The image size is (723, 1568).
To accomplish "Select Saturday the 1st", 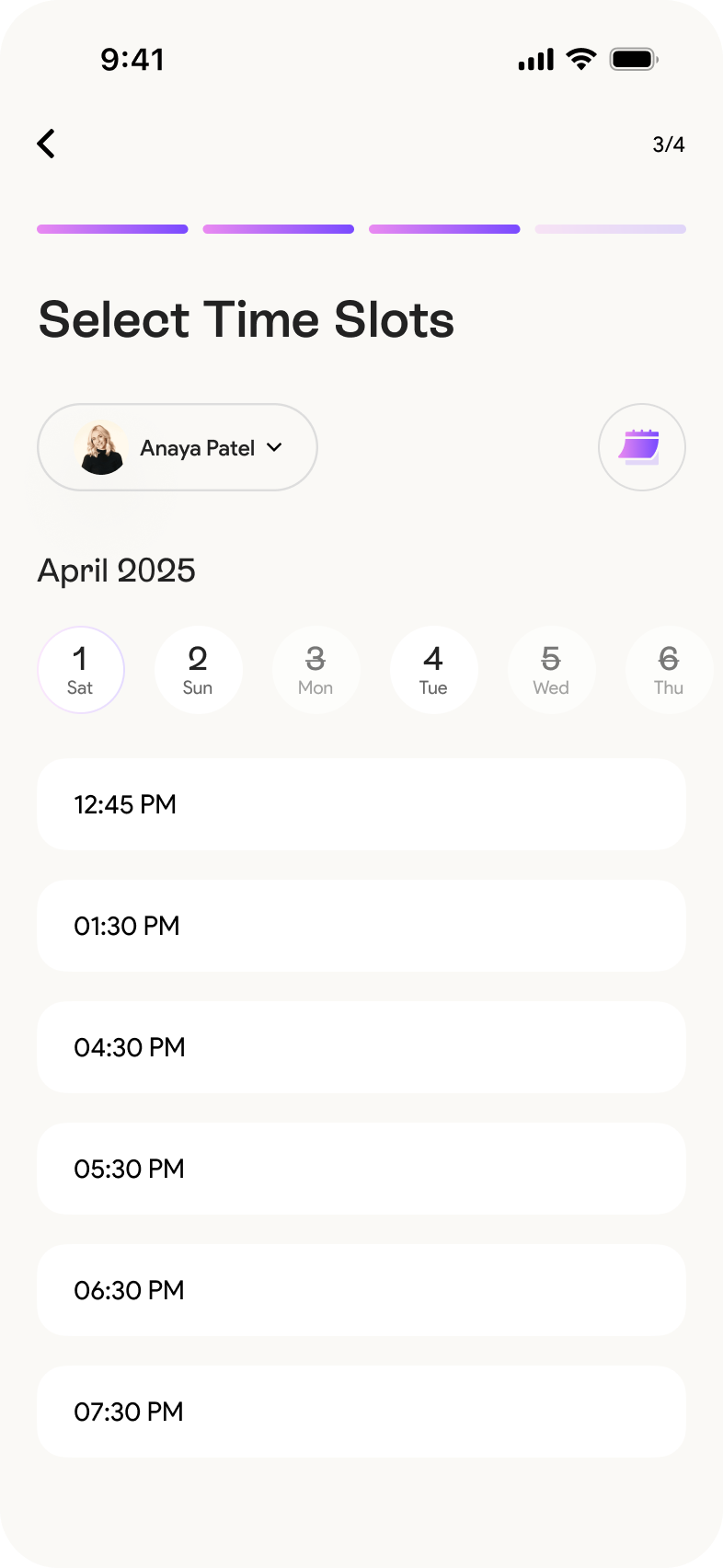I will pyautogui.click(x=81, y=670).
